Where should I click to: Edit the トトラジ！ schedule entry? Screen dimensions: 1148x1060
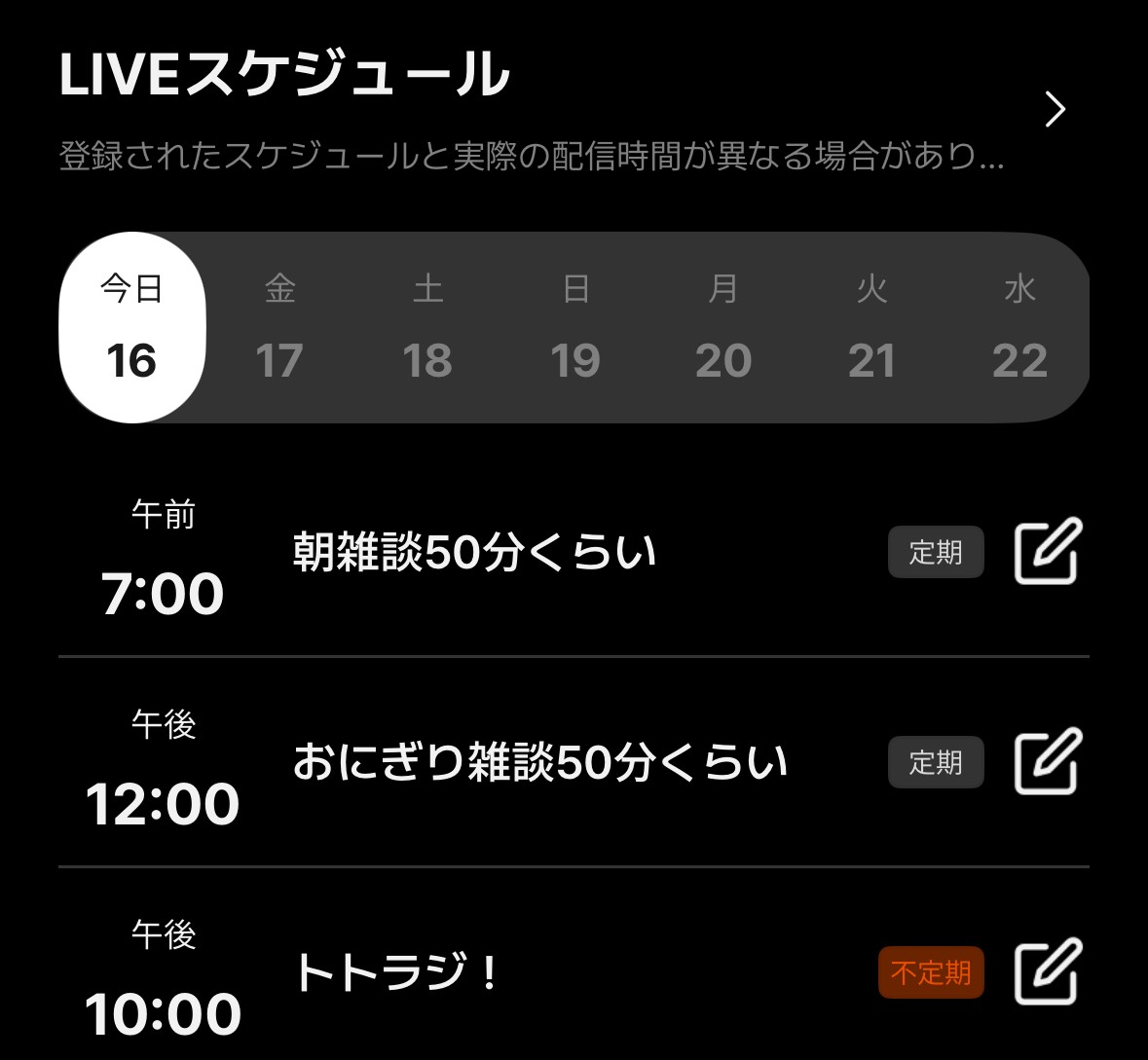coord(1048,971)
